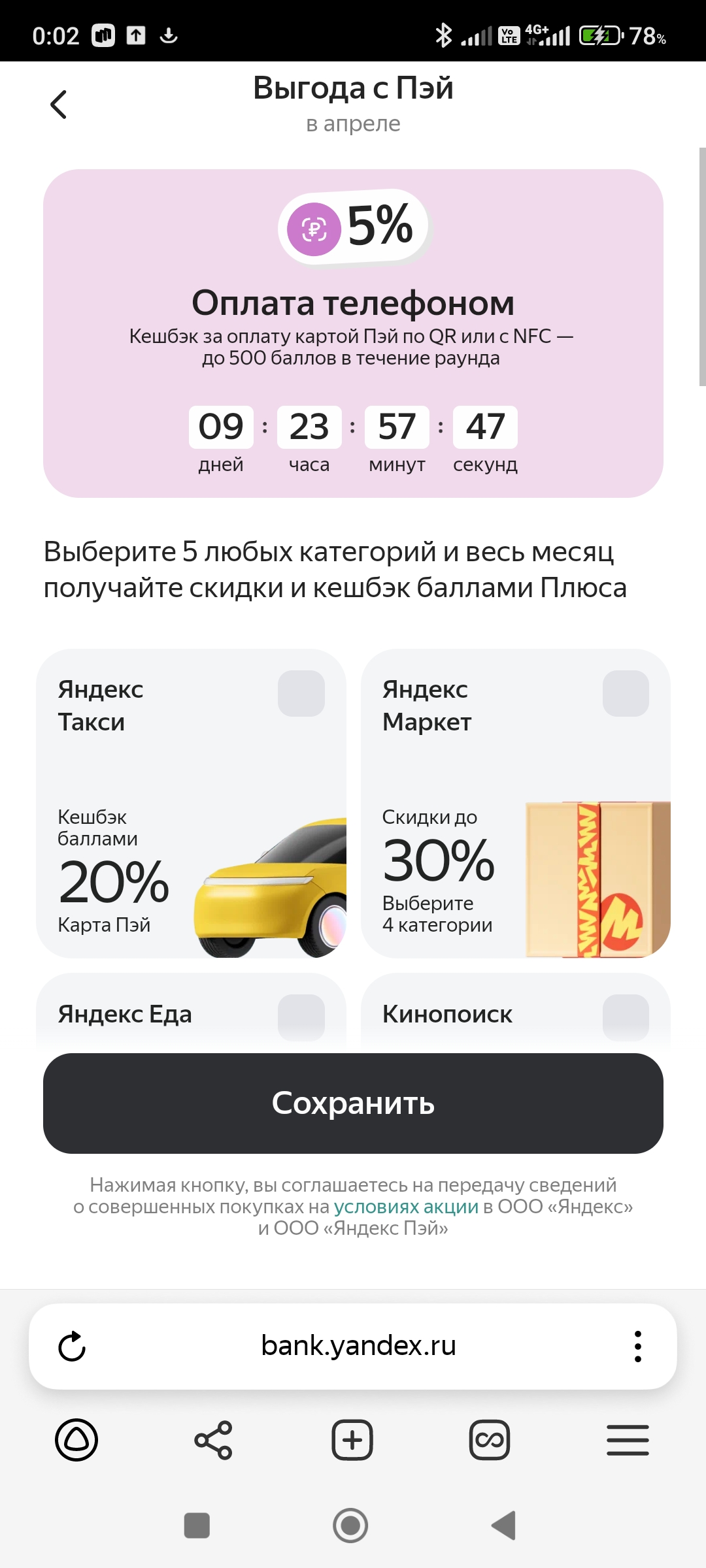Check the Яндекс Такси category checkbox

pyautogui.click(x=301, y=693)
